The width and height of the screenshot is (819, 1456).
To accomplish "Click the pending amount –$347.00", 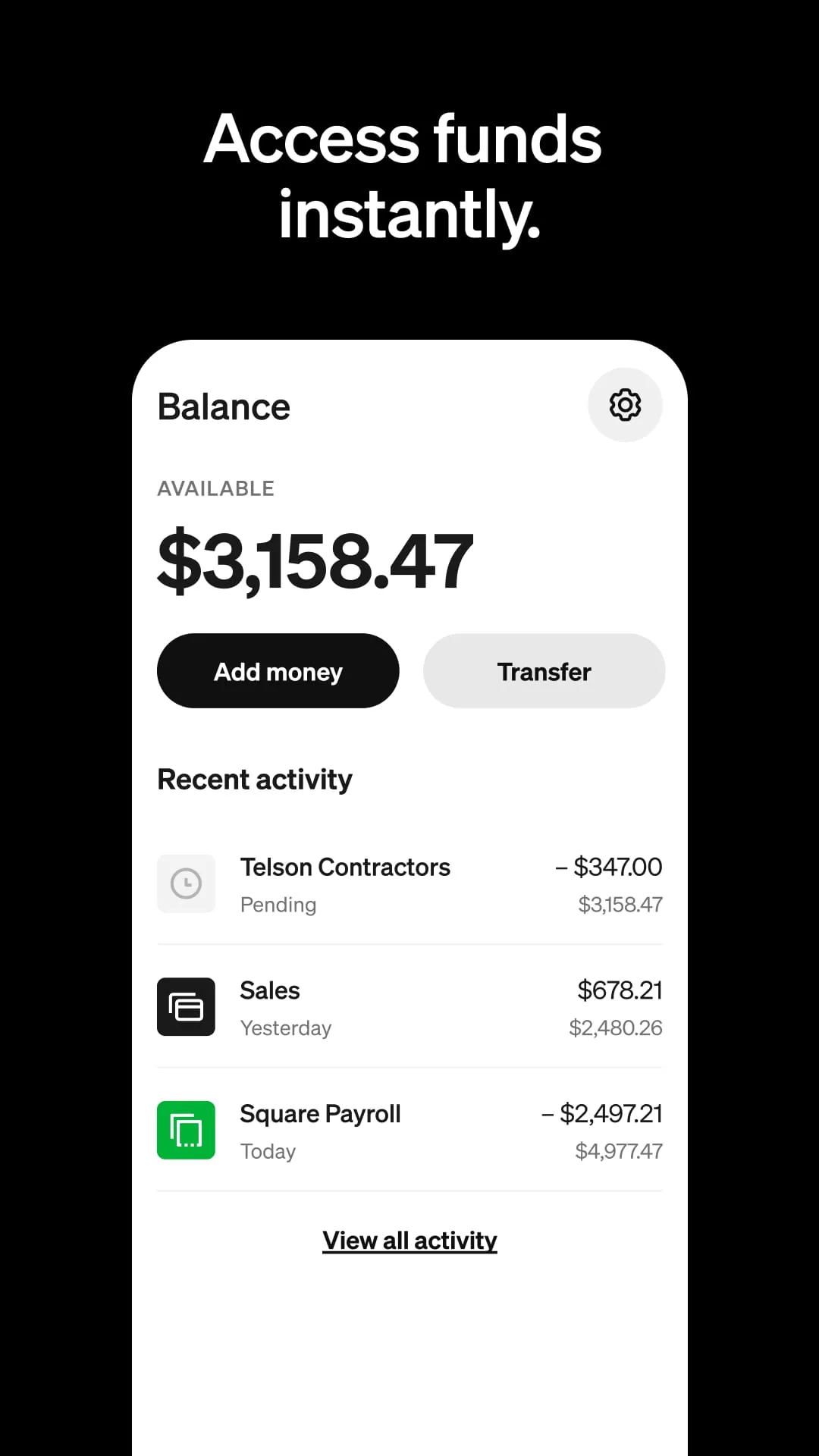I will (609, 867).
